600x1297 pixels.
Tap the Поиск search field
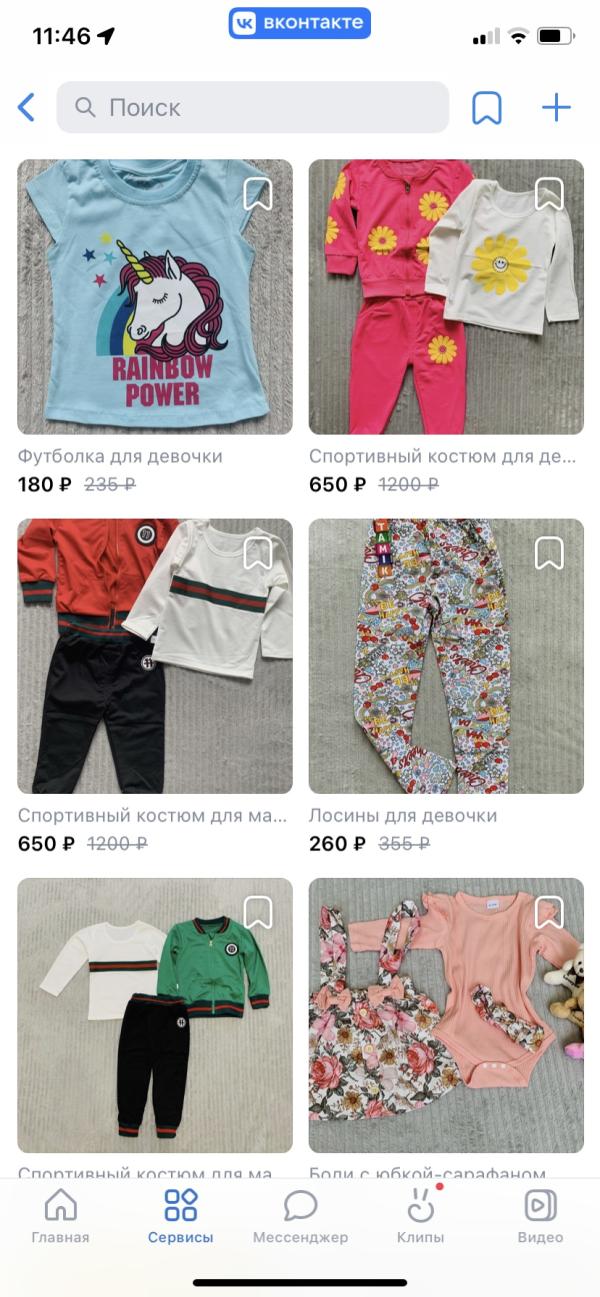pyautogui.click(x=252, y=107)
